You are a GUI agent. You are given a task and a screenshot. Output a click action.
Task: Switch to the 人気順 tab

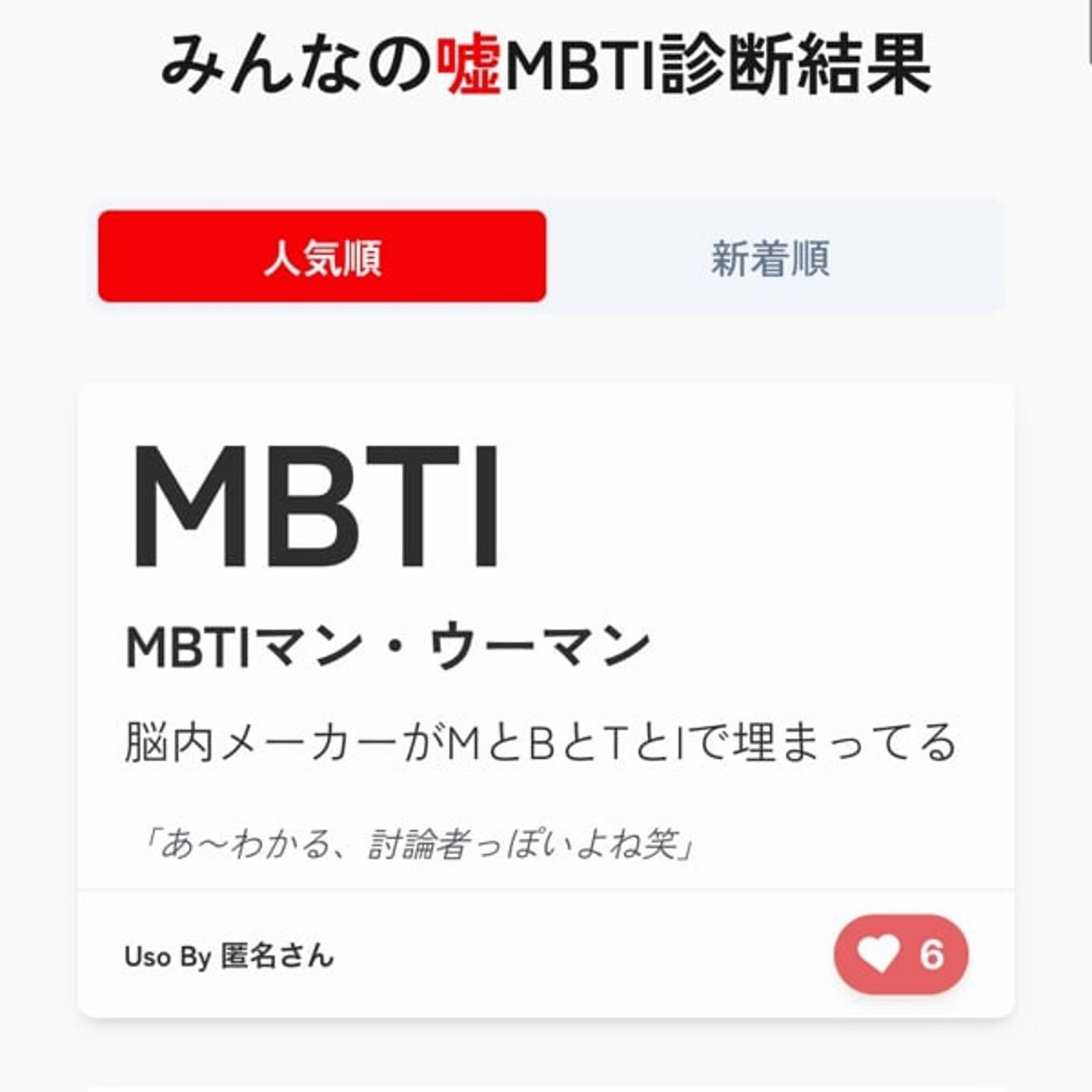[x=322, y=257]
